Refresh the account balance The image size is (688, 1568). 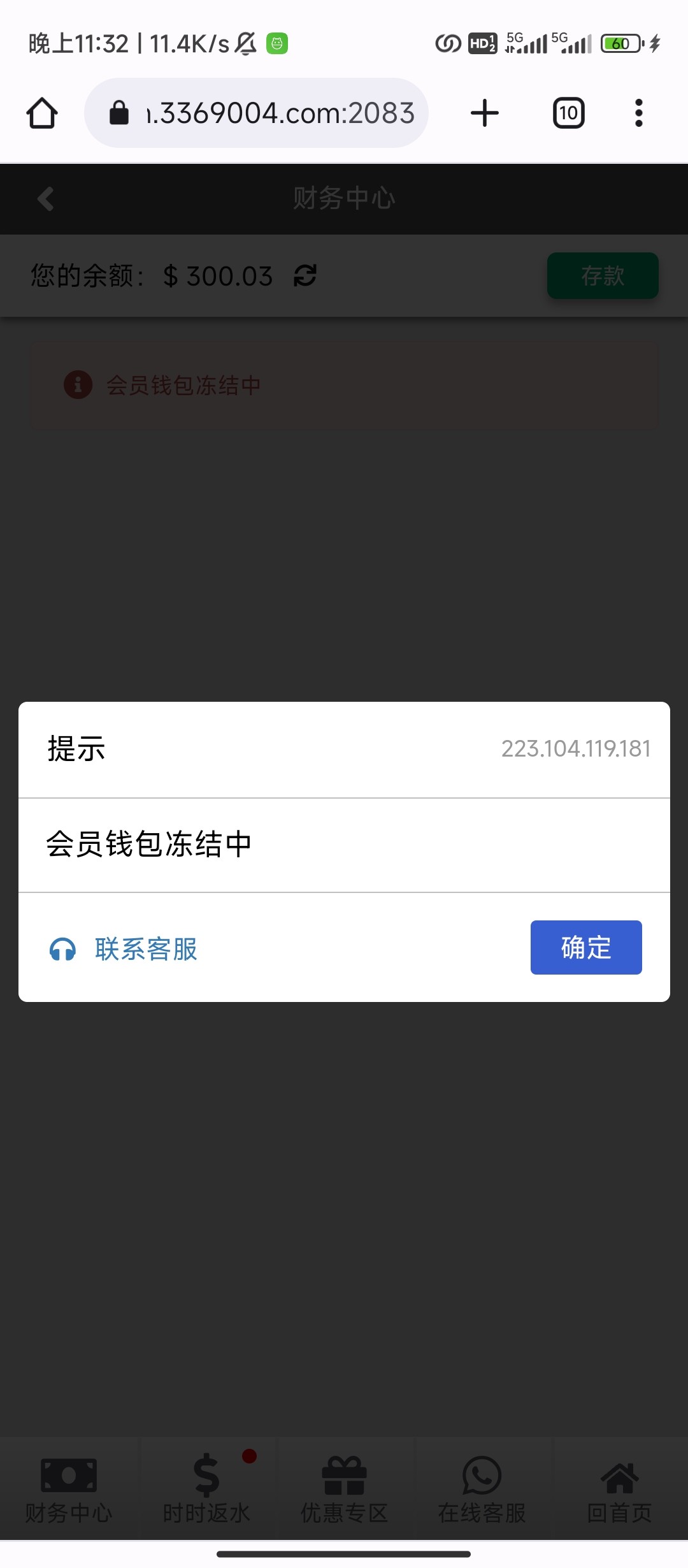305,276
